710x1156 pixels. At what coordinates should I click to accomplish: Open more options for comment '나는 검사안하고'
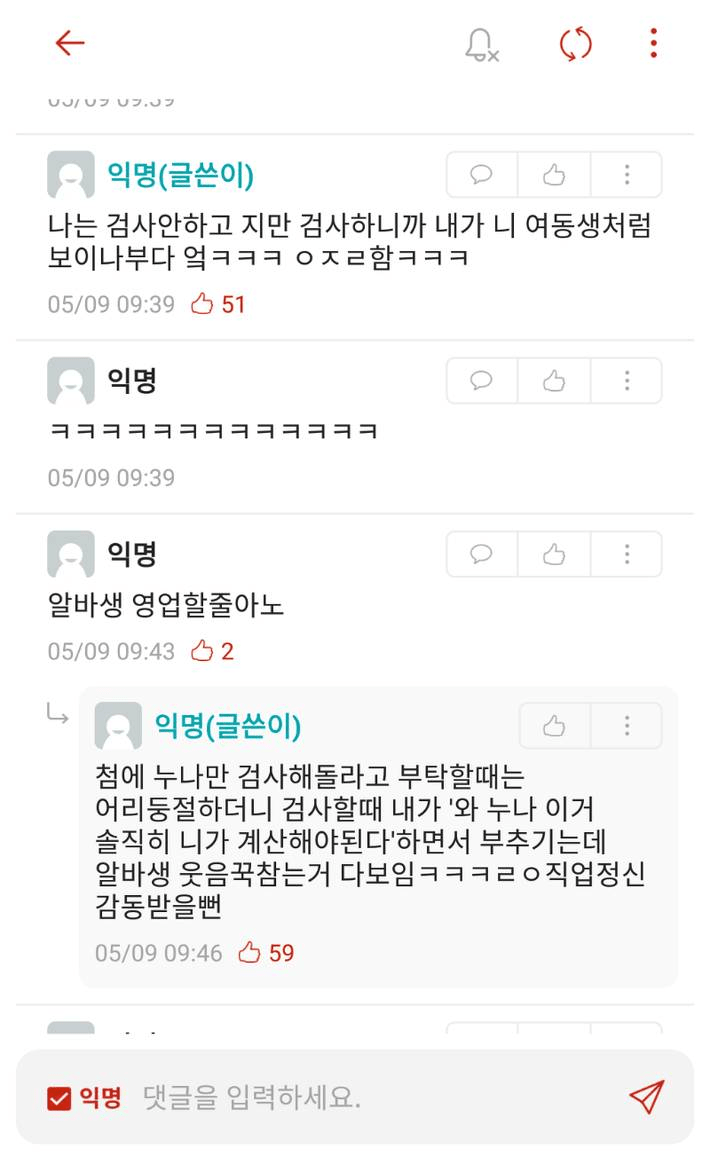pos(627,175)
